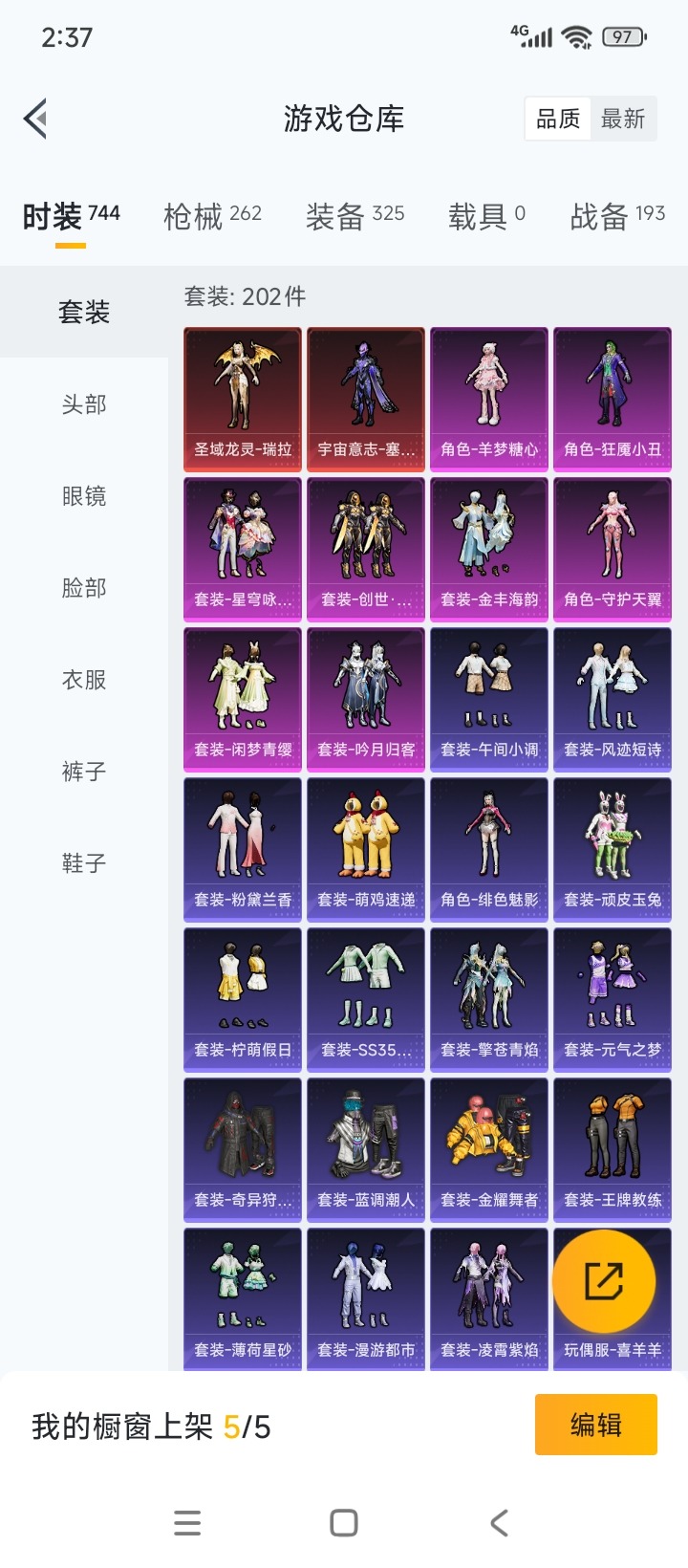Switch sorting to 品质
The image size is (688, 1568).
pos(558,118)
